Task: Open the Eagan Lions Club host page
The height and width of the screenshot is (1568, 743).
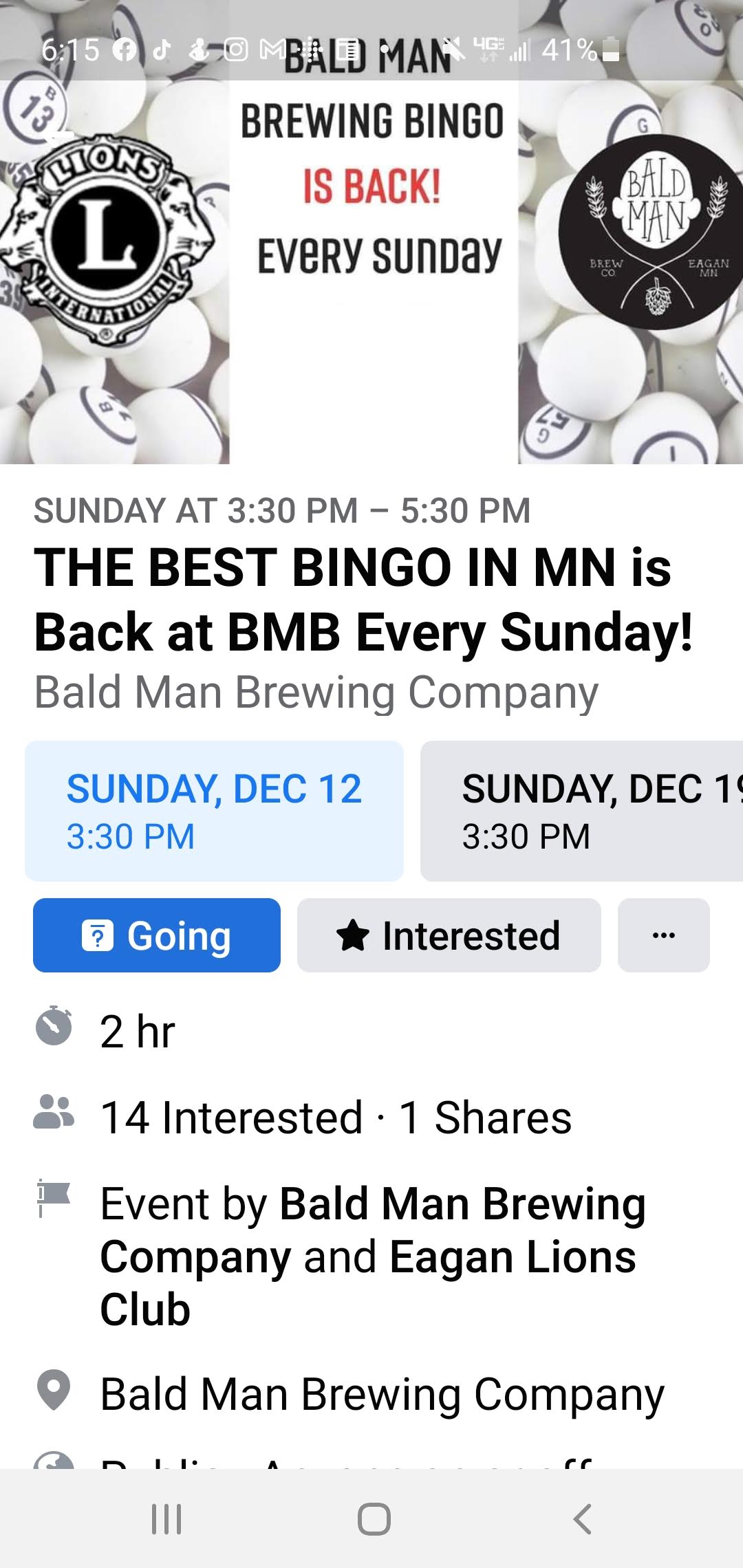Action: (512, 1257)
